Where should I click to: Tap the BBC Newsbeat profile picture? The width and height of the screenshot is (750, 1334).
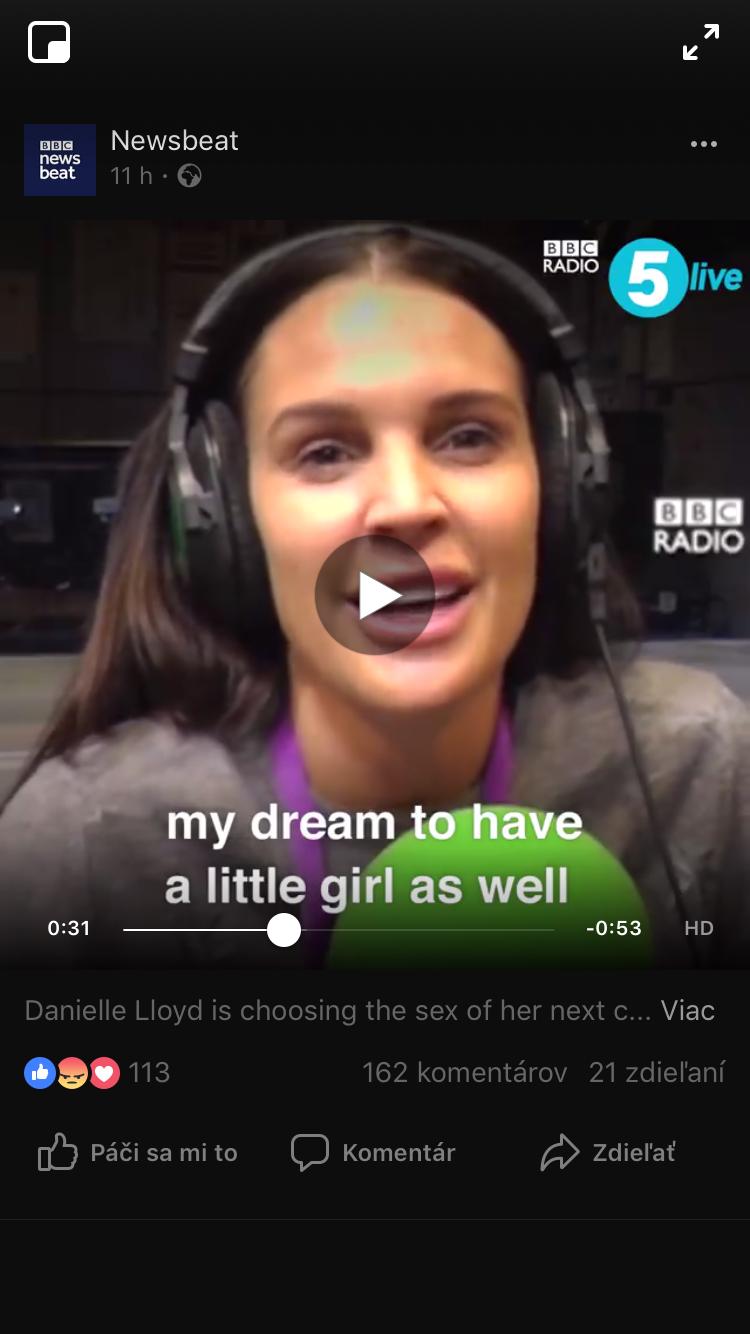click(60, 160)
